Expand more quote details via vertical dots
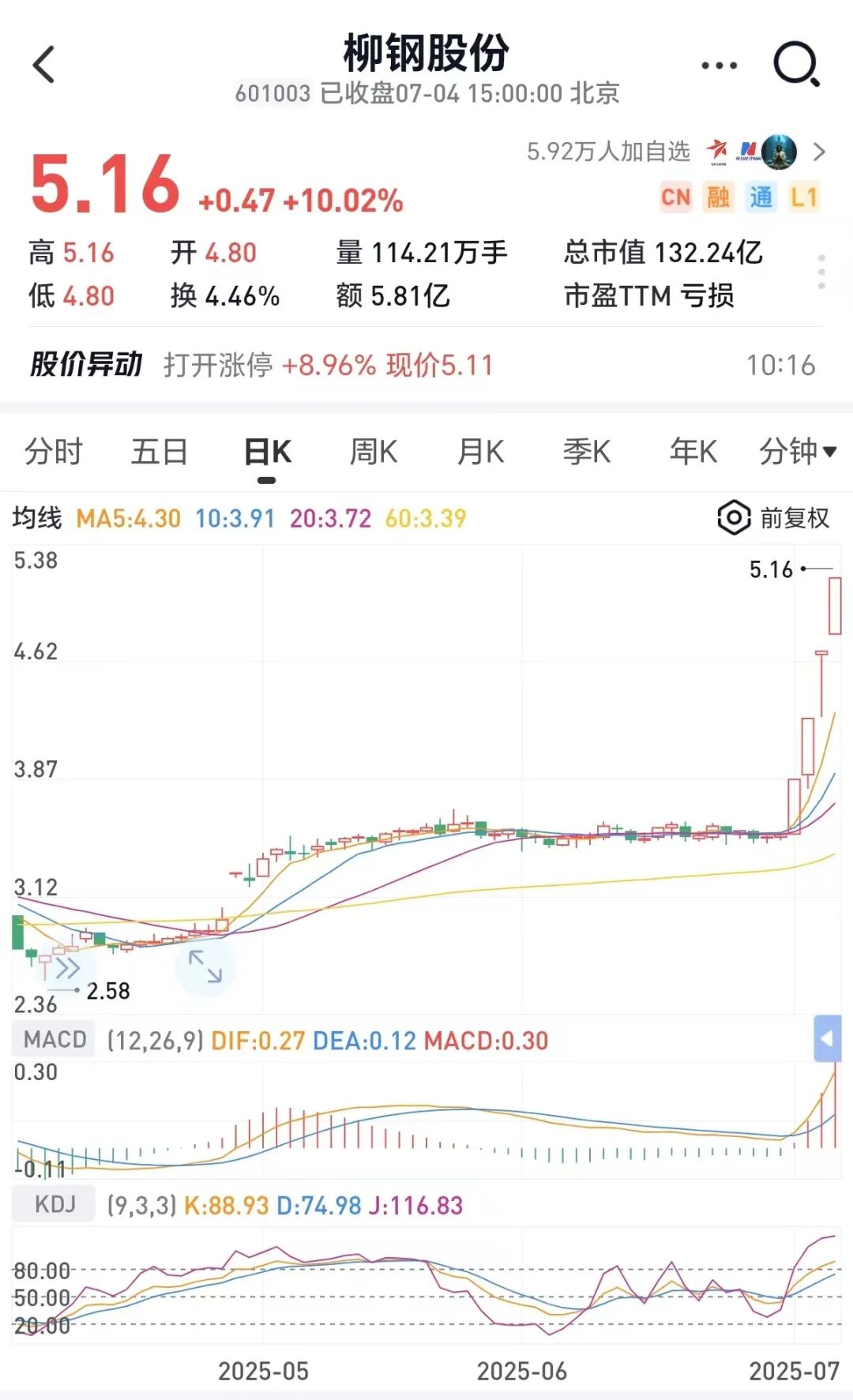 pyautogui.click(x=822, y=272)
